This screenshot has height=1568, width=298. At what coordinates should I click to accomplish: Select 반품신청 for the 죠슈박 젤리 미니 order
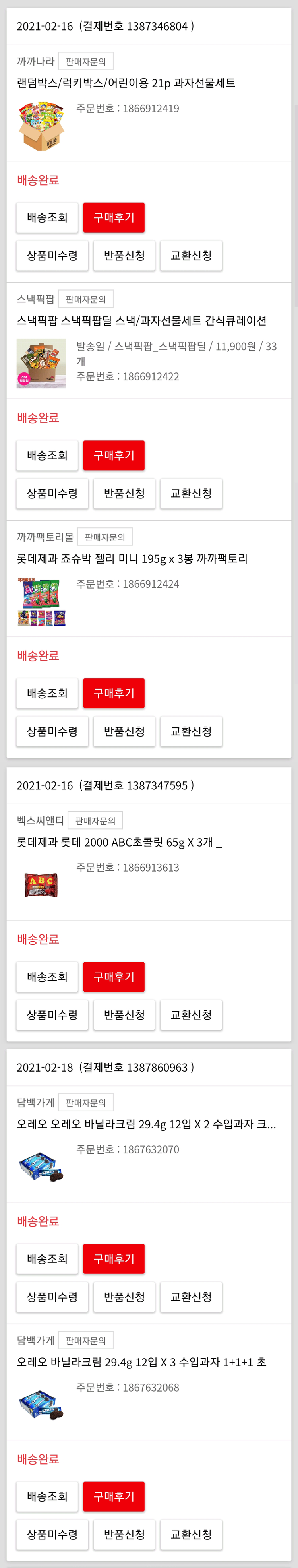[124, 731]
